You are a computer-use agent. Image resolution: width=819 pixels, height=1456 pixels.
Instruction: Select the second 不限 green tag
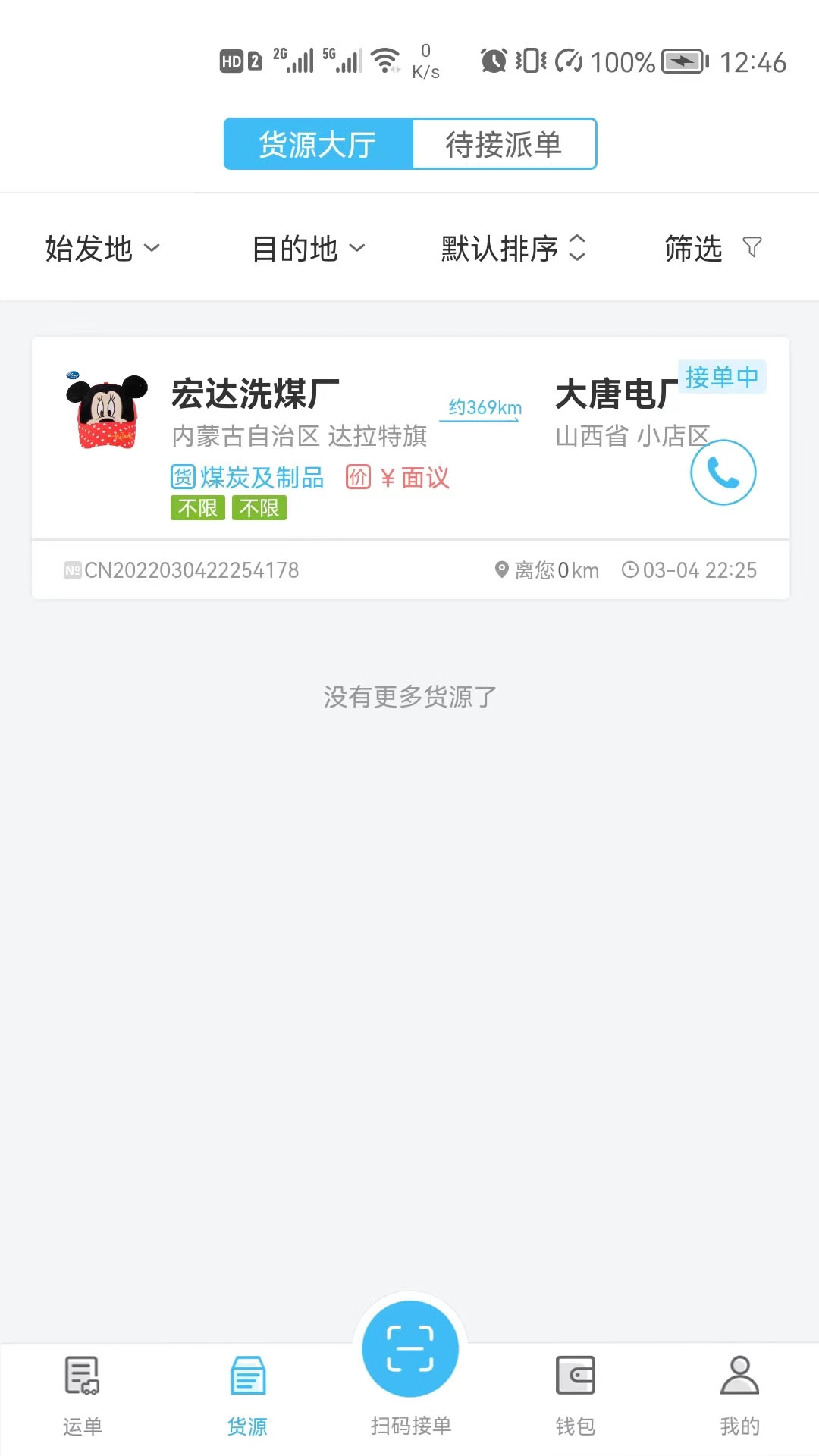(259, 507)
